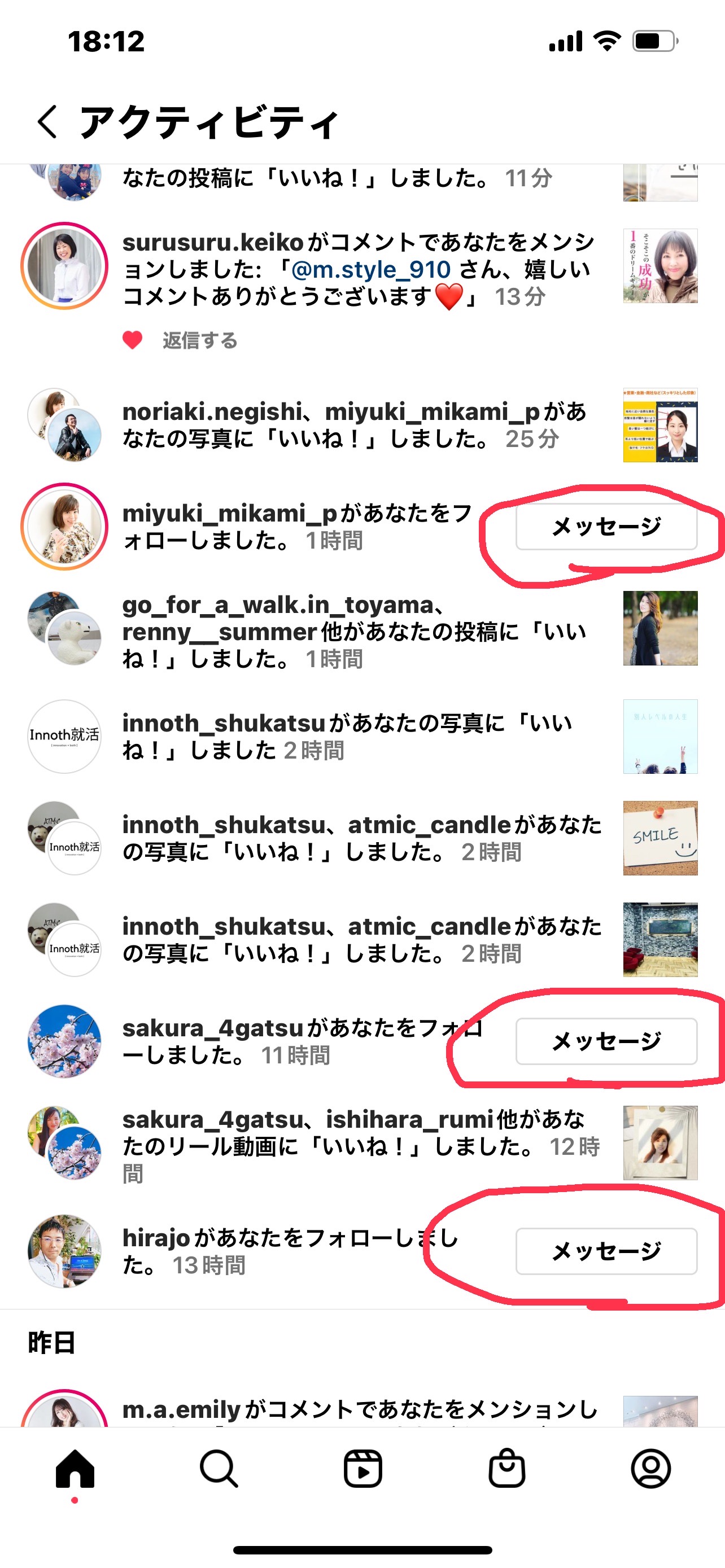Switch to the Search tab
725x1568 pixels.
click(x=219, y=1469)
